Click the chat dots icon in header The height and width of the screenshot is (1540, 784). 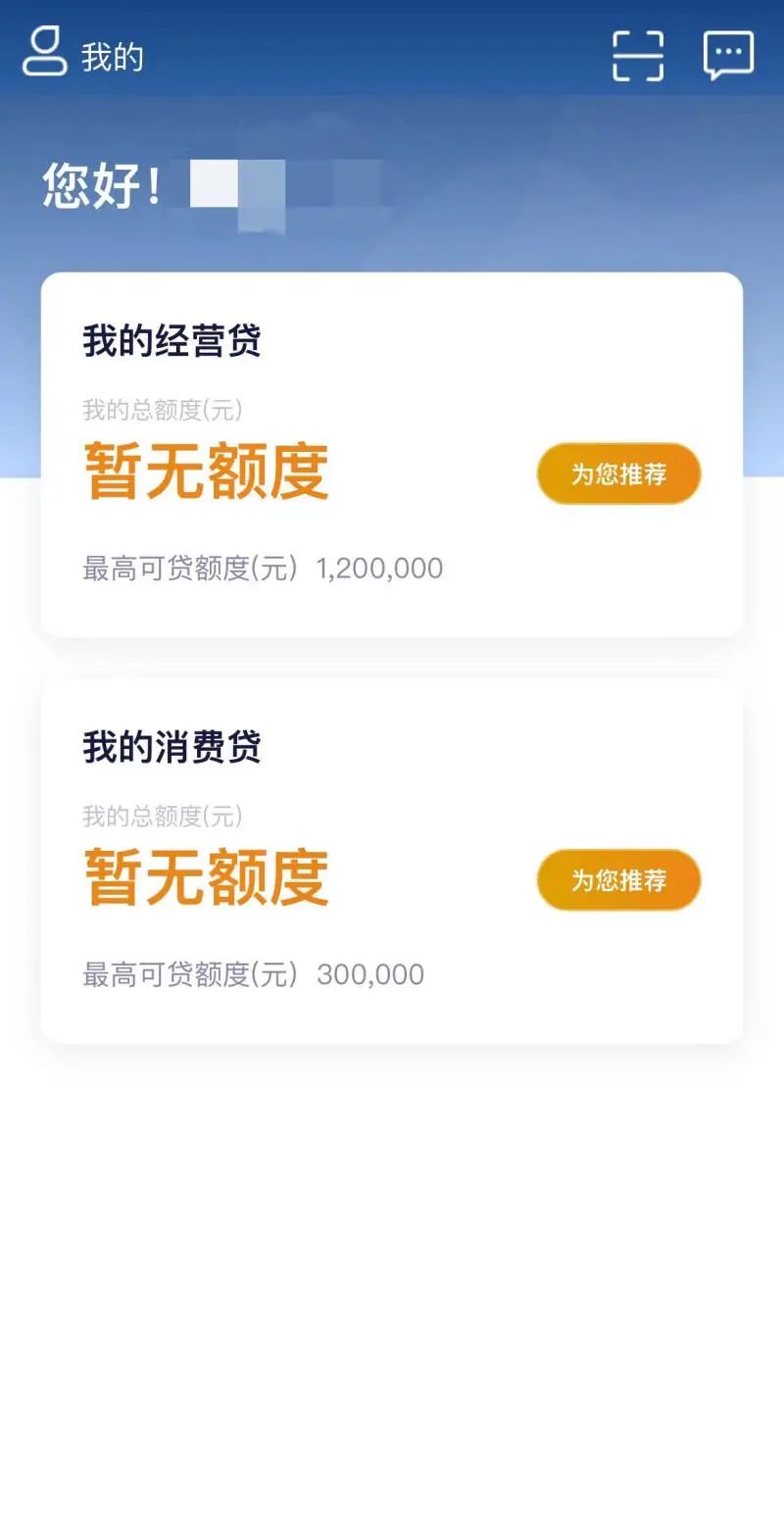pyautogui.click(x=726, y=54)
